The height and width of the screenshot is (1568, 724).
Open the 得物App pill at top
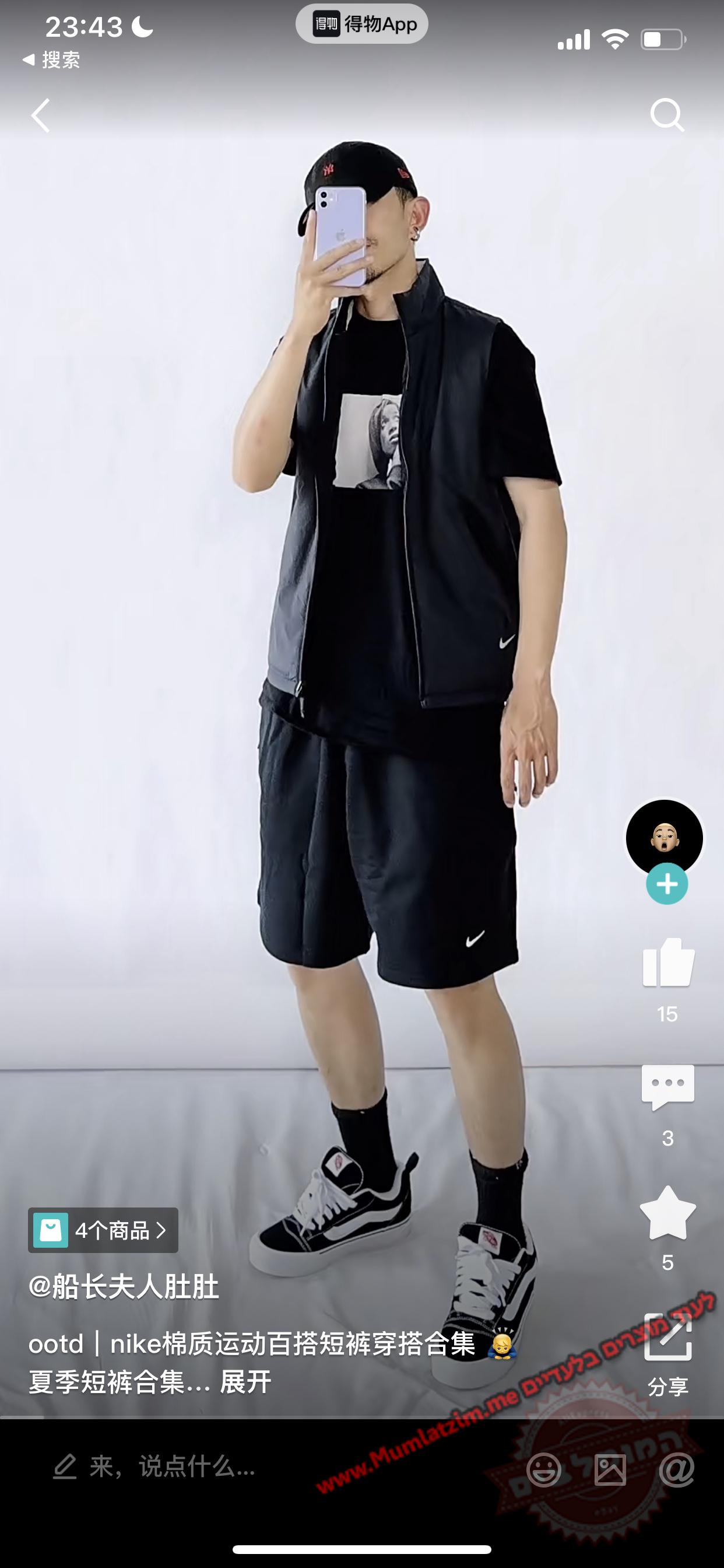tap(362, 24)
